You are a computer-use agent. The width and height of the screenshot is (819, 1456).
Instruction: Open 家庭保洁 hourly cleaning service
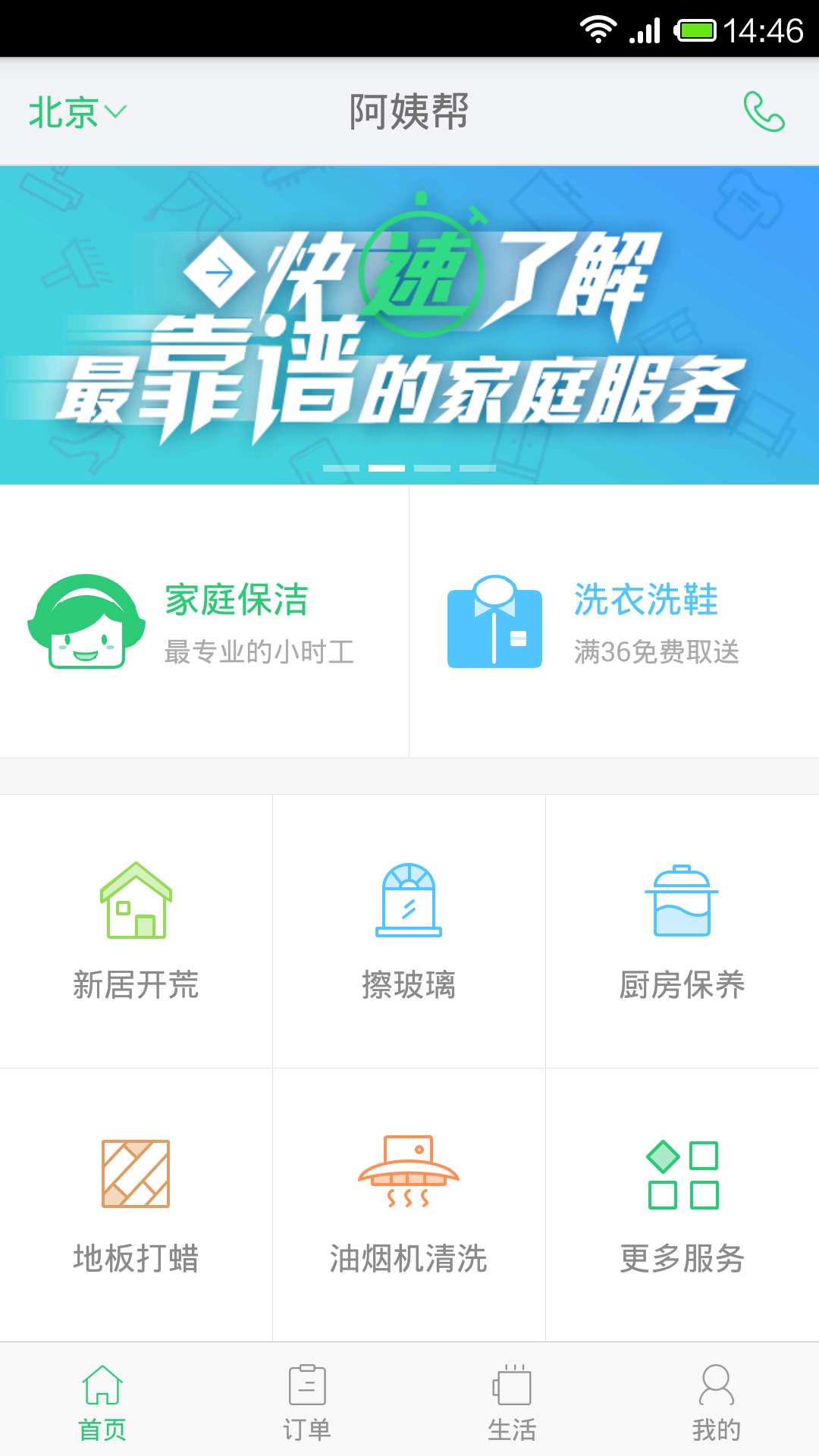coord(205,622)
